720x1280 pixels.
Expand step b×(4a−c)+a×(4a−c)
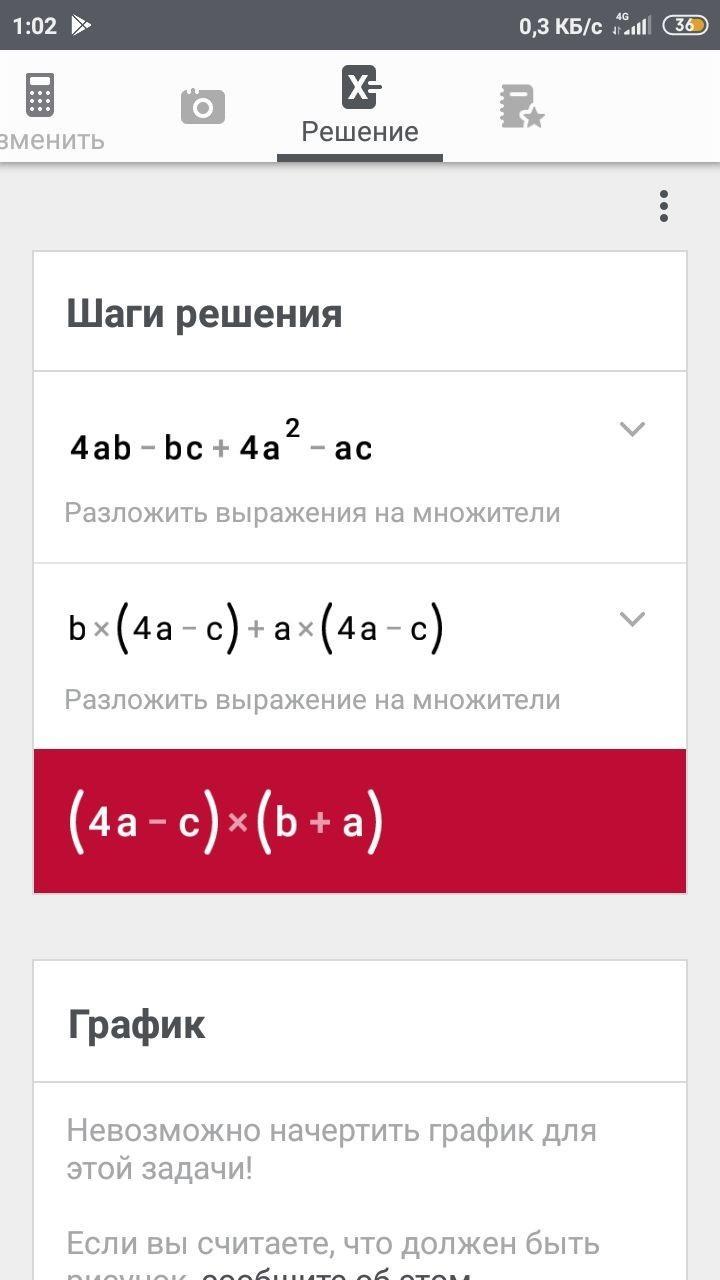[x=632, y=619]
